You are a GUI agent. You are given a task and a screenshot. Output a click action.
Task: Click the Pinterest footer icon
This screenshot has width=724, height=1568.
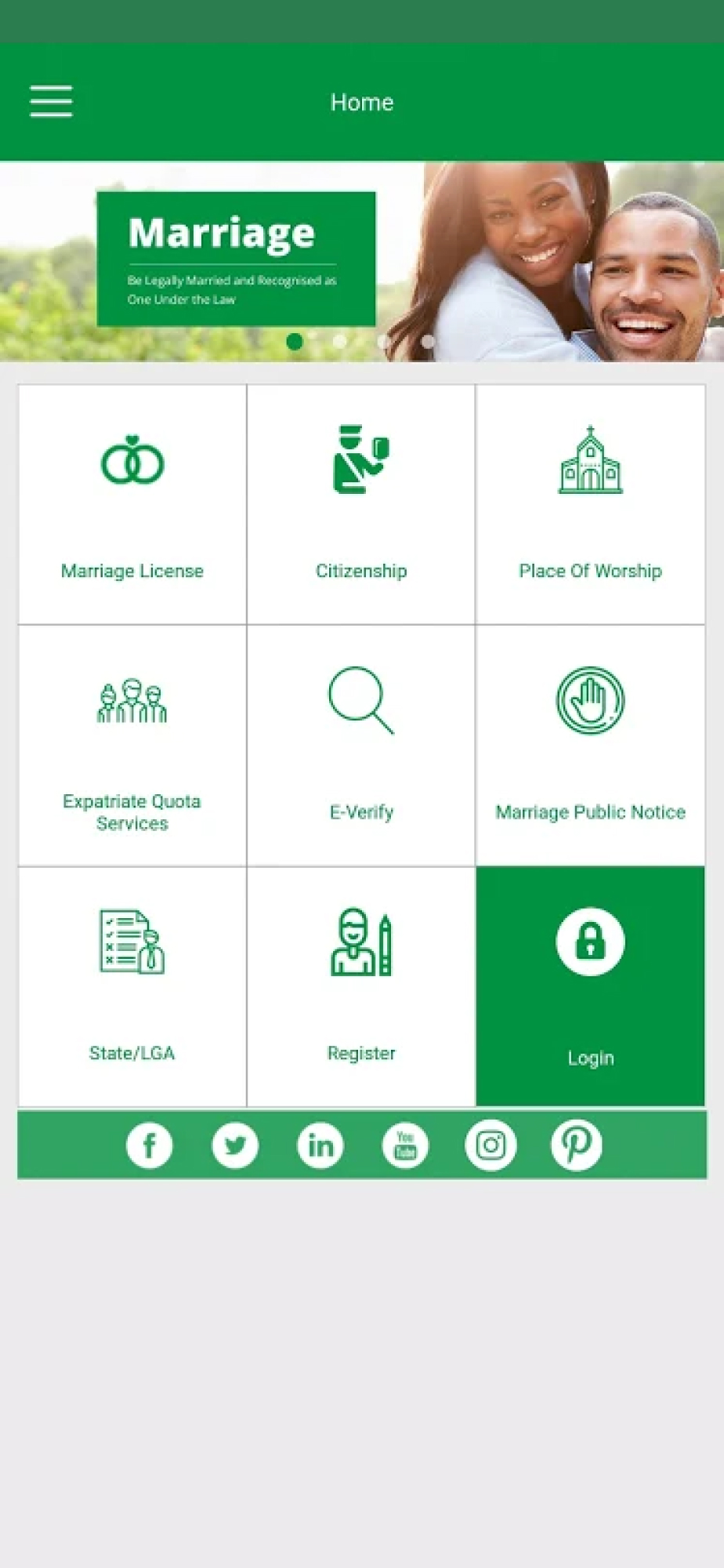tap(576, 1145)
